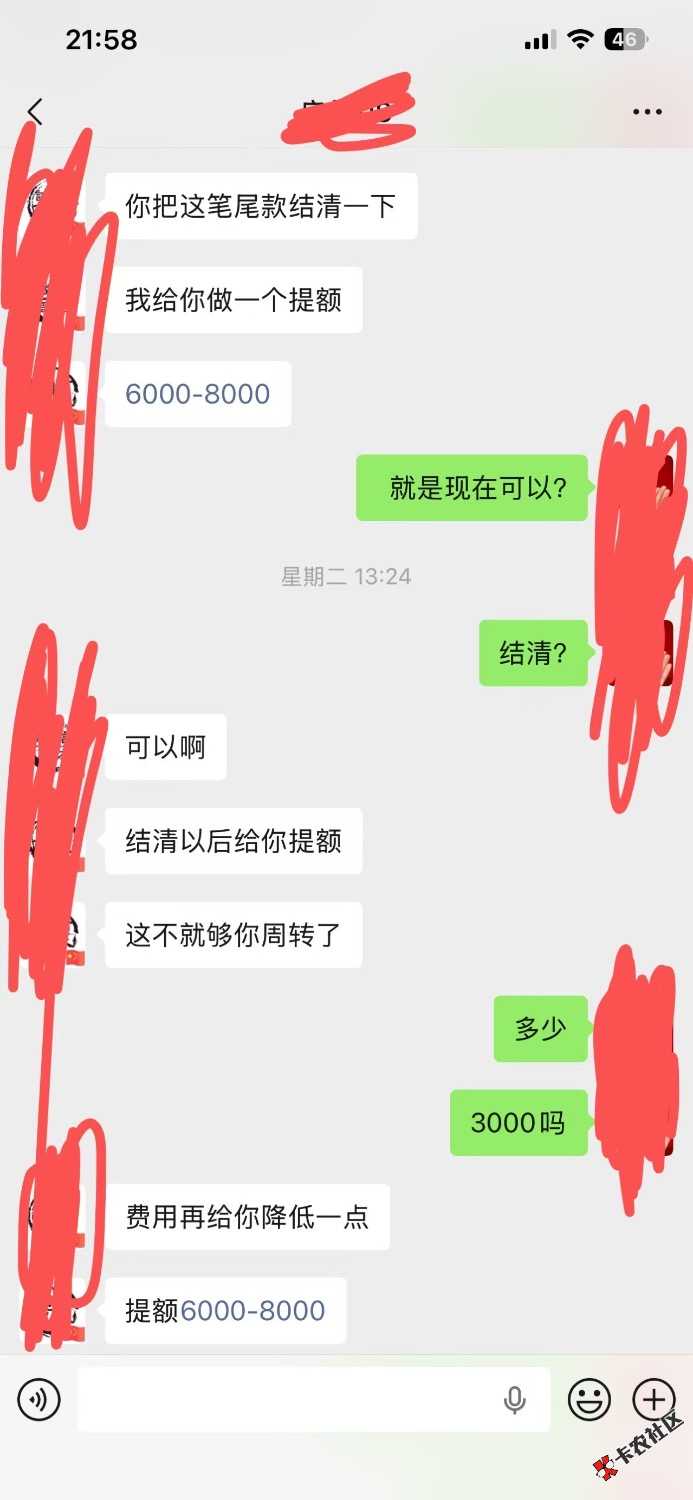The width and height of the screenshot is (693, 1500).
Task: Switch to voice message input
Action: pyautogui.click(x=39, y=1400)
